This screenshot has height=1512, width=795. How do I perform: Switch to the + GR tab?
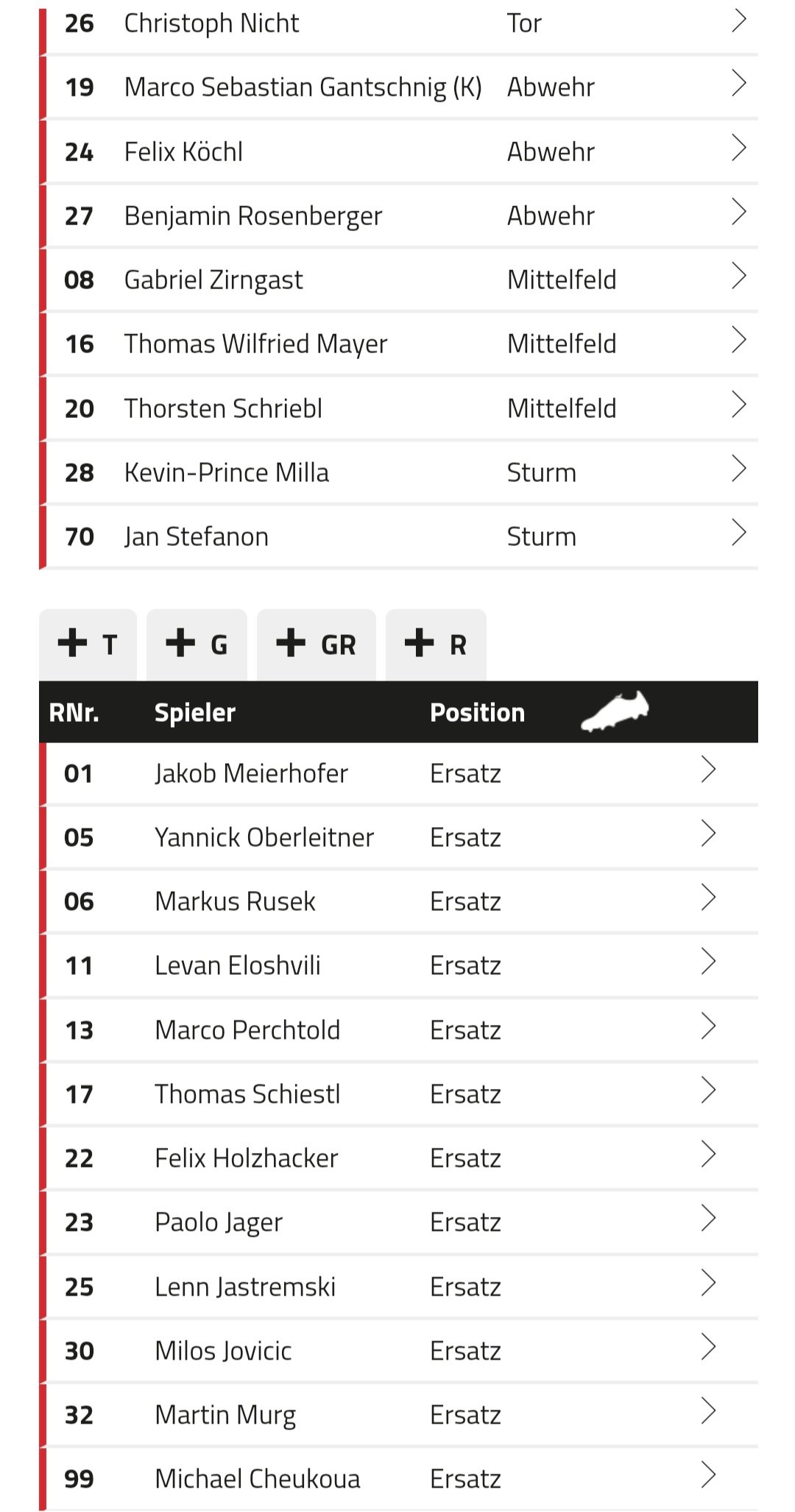point(317,645)
